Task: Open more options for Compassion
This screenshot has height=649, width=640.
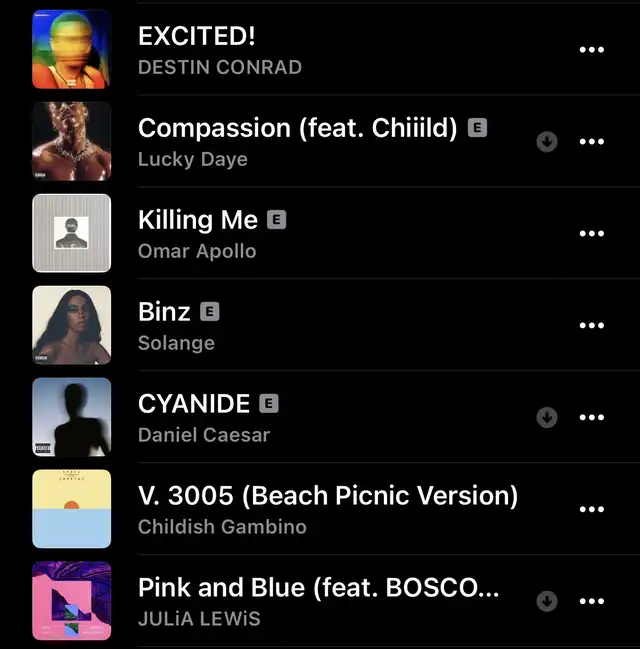Action: pos(592,142)
